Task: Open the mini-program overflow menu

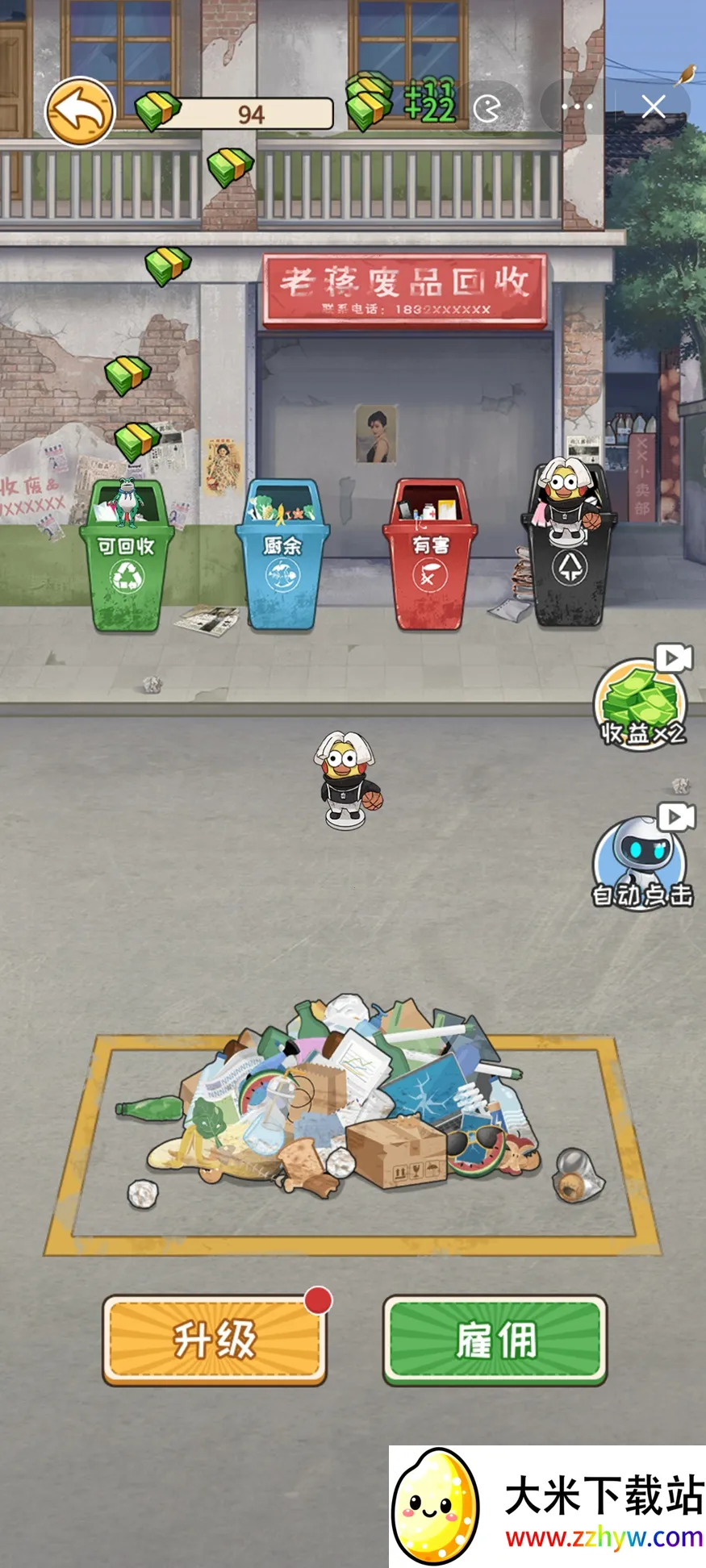Action: (x=577, y=106)
